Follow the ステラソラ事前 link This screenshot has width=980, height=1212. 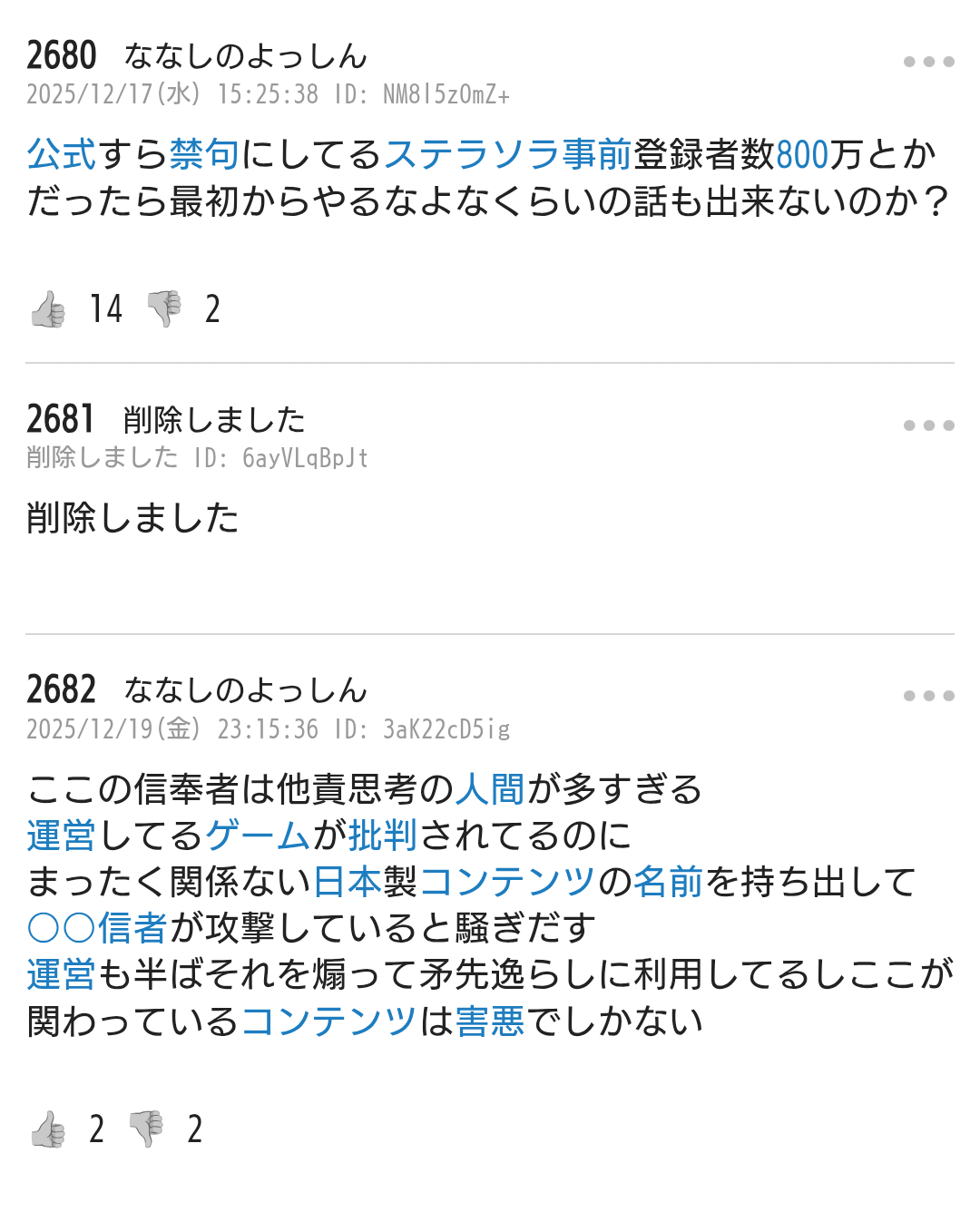pyautogui.click(x=507, y=155)
